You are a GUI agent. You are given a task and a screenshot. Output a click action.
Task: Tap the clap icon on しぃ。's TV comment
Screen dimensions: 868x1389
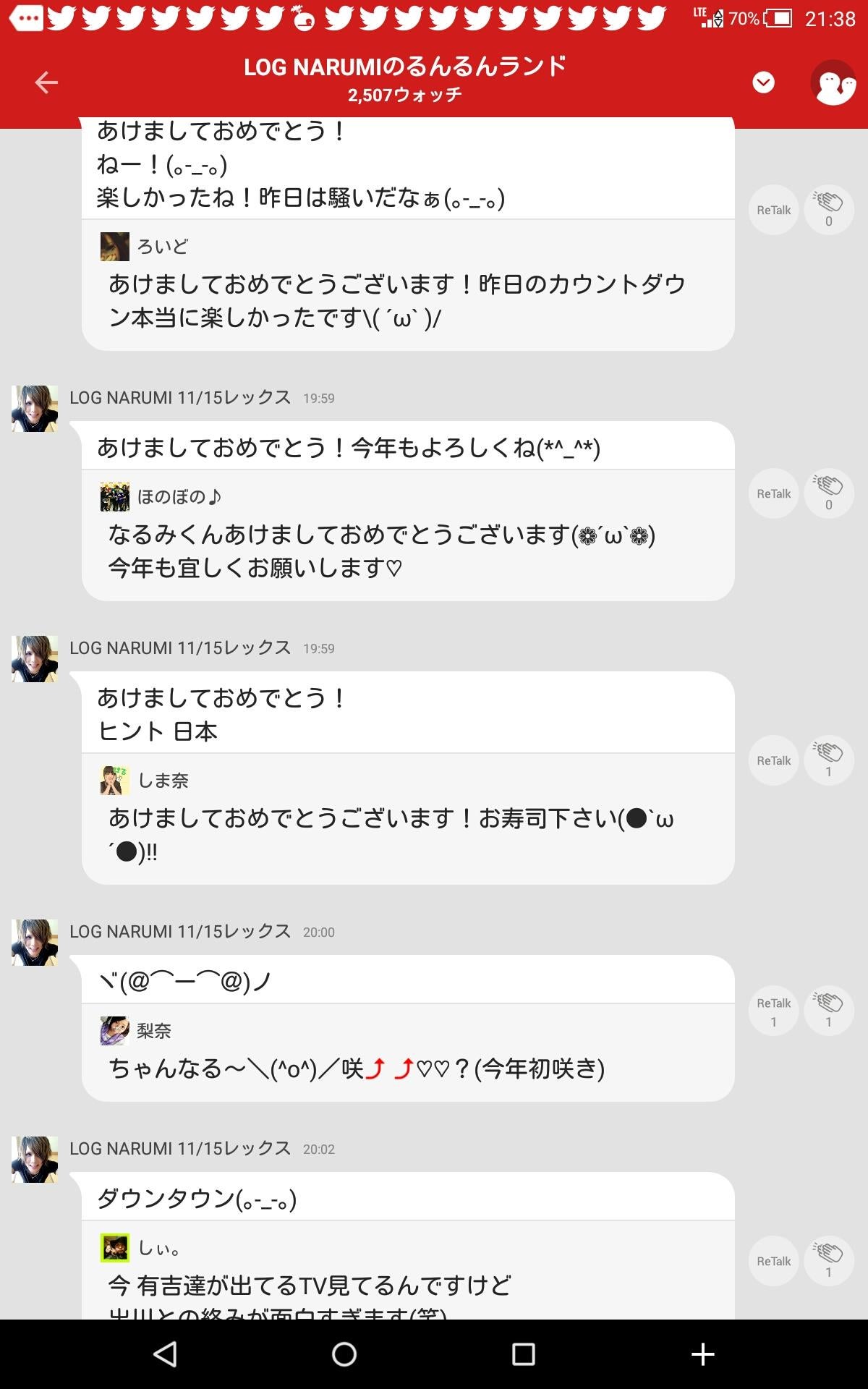point(828,1260)
